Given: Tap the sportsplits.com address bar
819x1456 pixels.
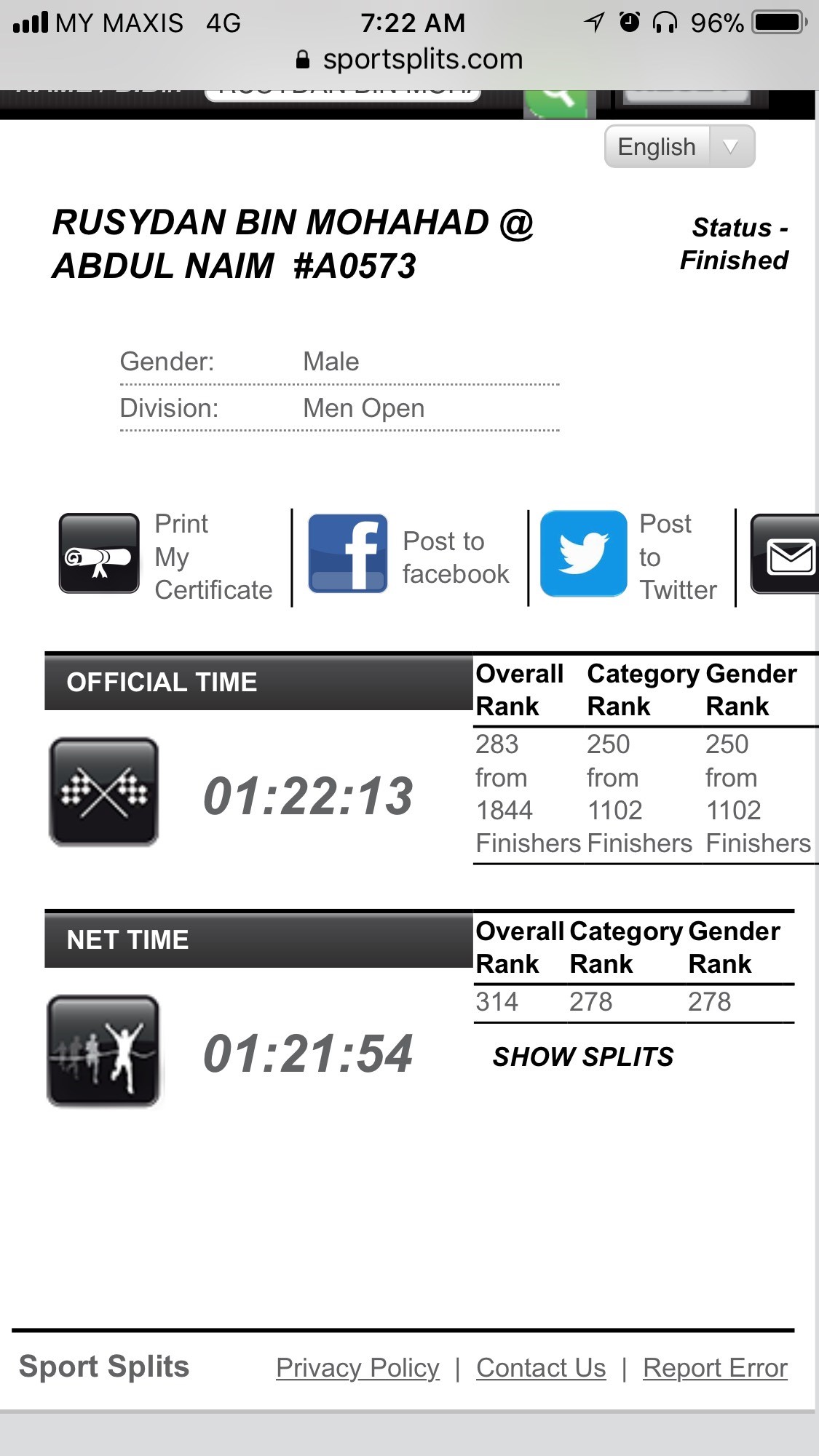Looking at the screenshot, I should [x=409, y=59].
